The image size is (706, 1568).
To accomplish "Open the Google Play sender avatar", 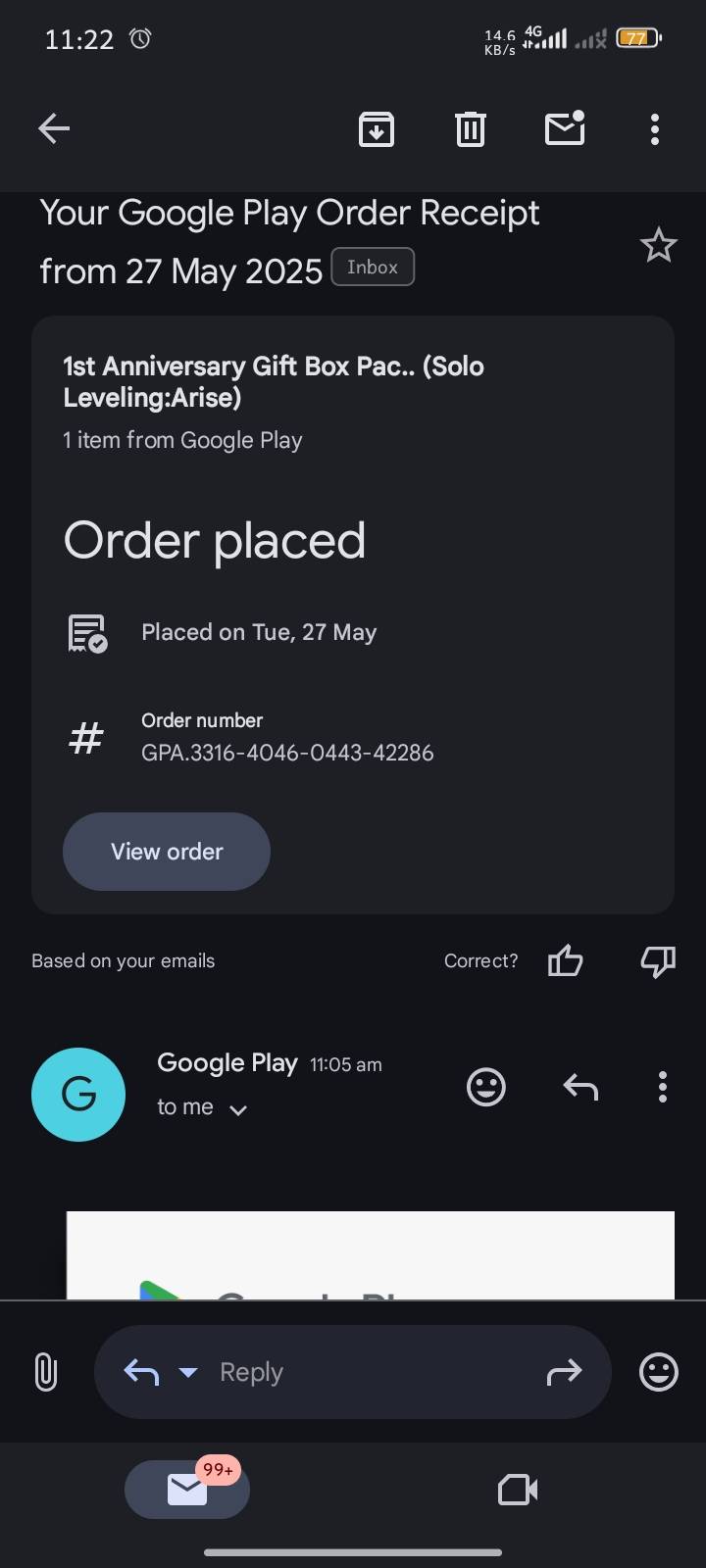I will click(x=78, y=1094).
